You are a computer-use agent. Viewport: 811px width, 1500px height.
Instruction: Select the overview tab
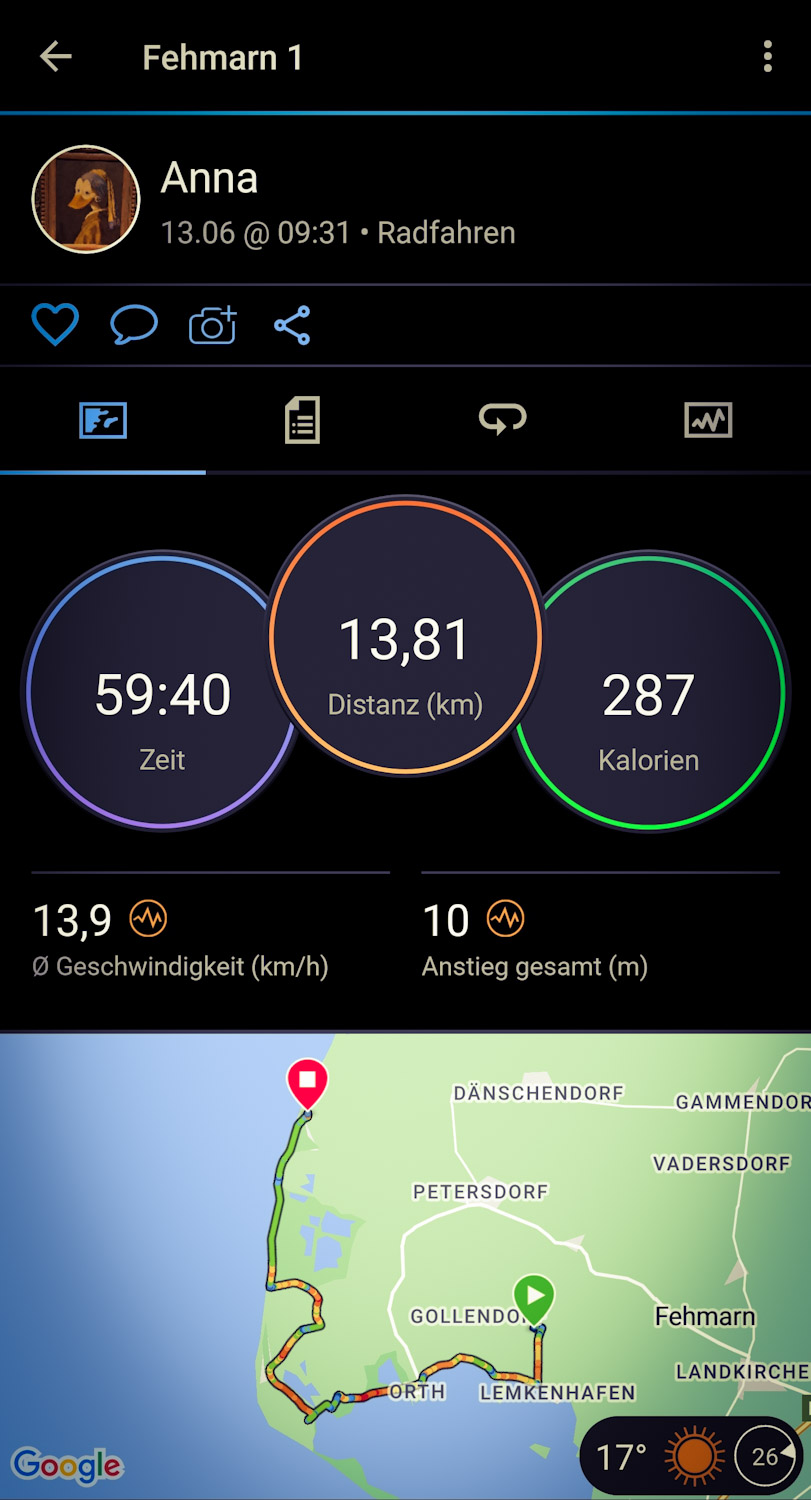[103, 420]
